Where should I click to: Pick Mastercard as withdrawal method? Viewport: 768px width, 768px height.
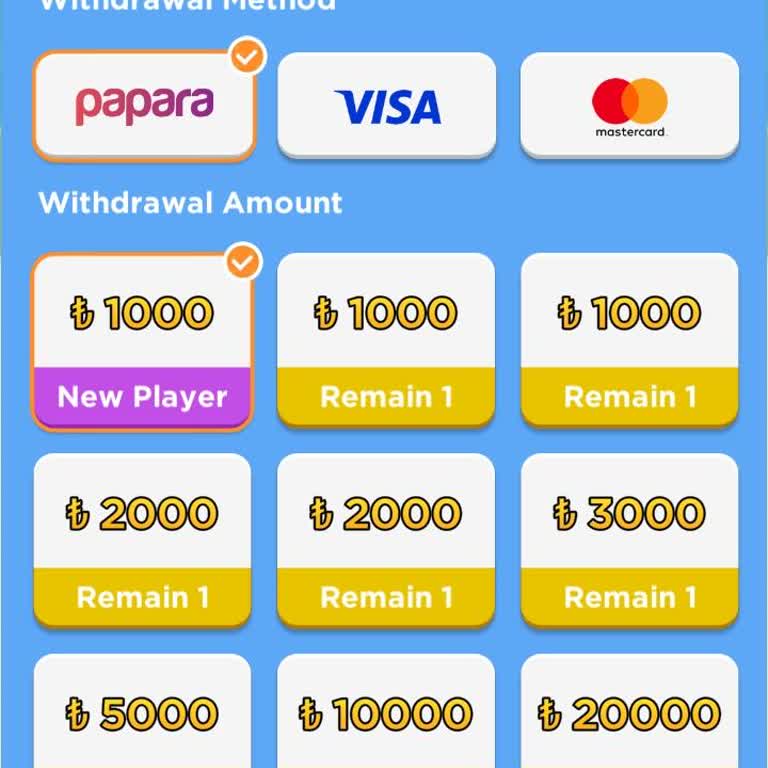click(x=629, y=106)
